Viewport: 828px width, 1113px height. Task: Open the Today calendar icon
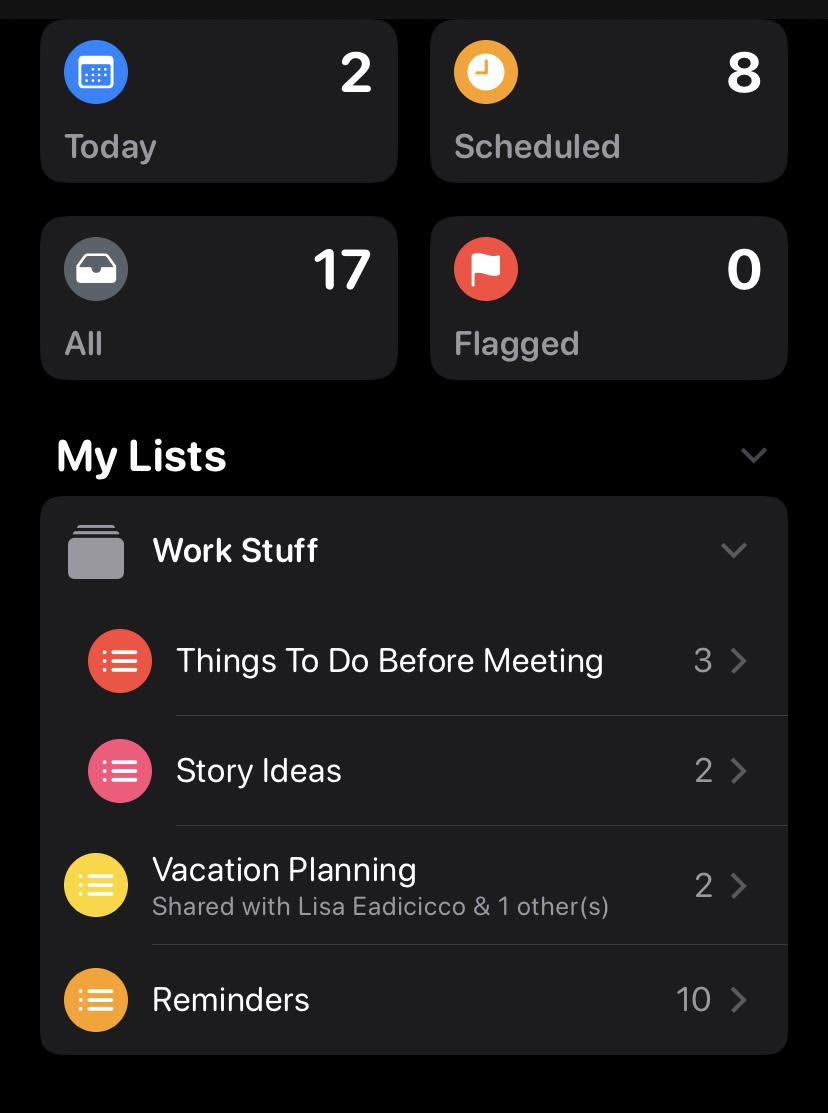[96, 72]
